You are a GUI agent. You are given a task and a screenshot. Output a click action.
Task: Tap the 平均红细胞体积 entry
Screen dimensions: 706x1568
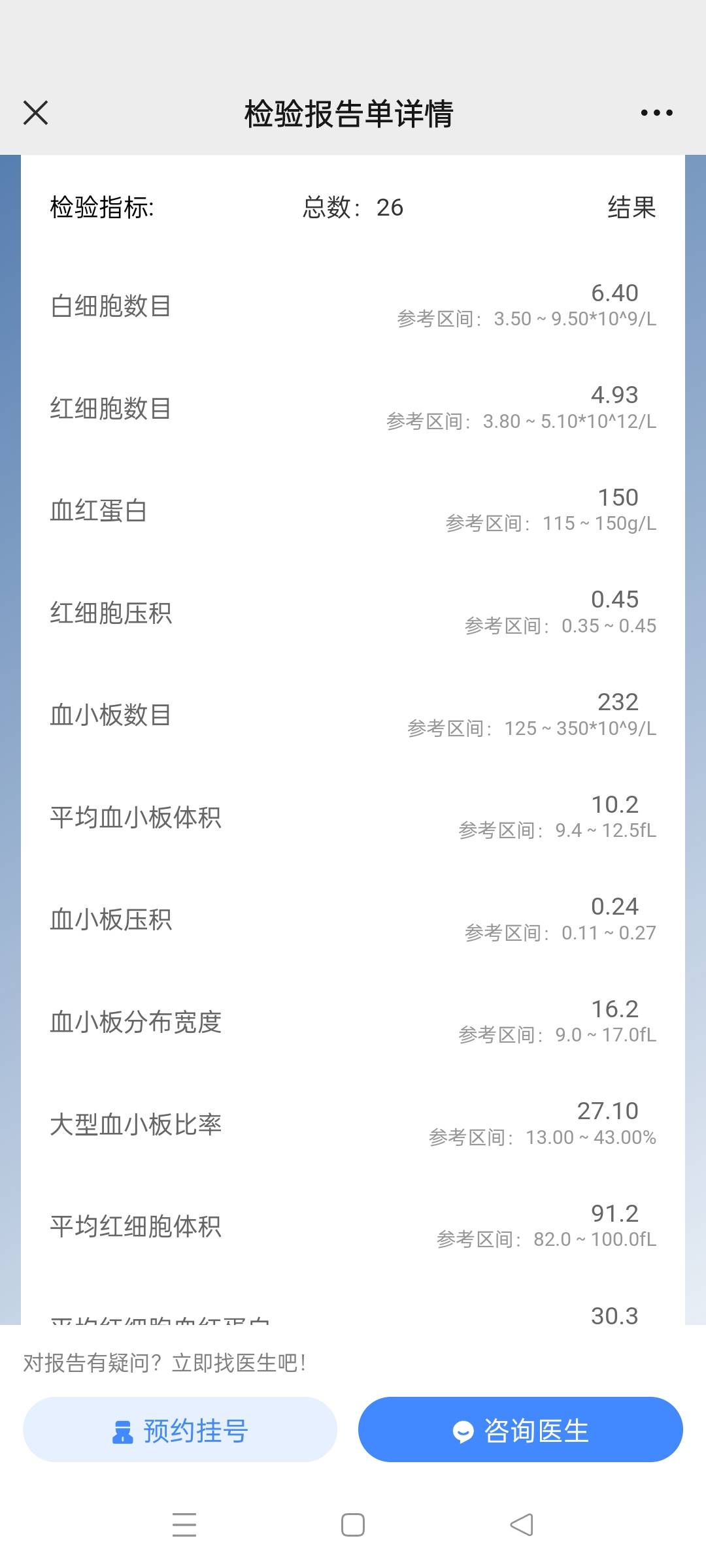point(353,1226)
